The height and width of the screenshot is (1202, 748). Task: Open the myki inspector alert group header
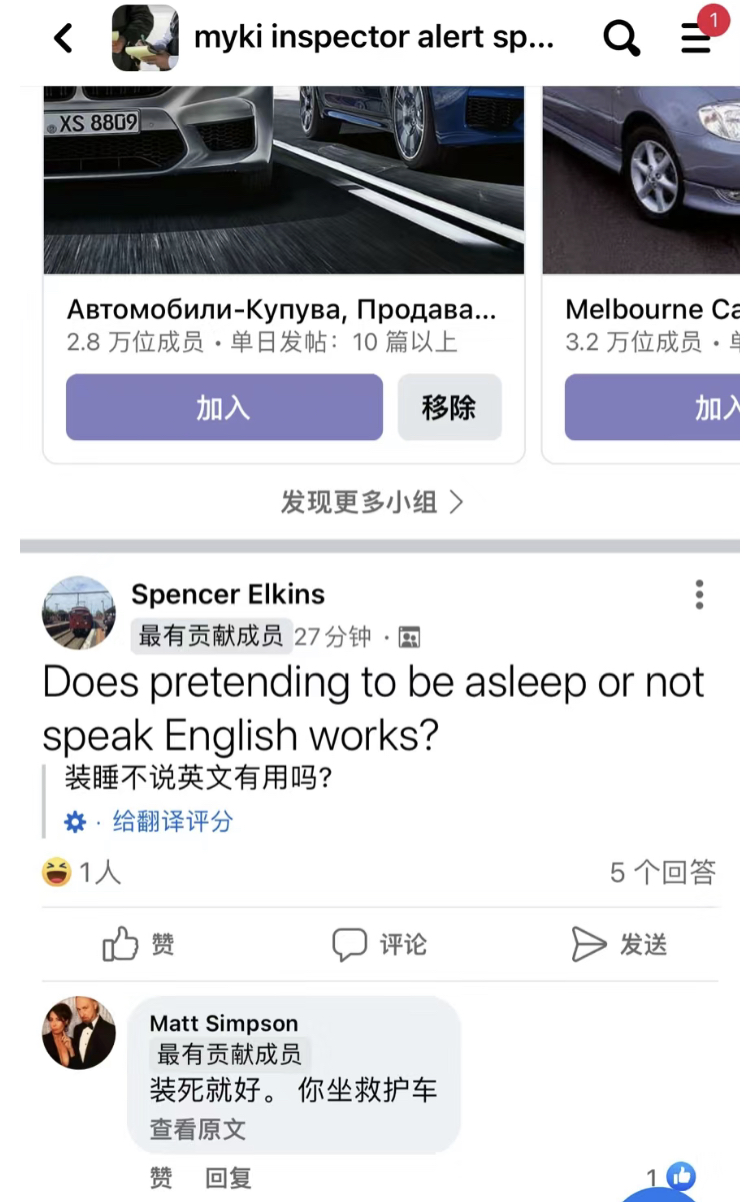372,38
